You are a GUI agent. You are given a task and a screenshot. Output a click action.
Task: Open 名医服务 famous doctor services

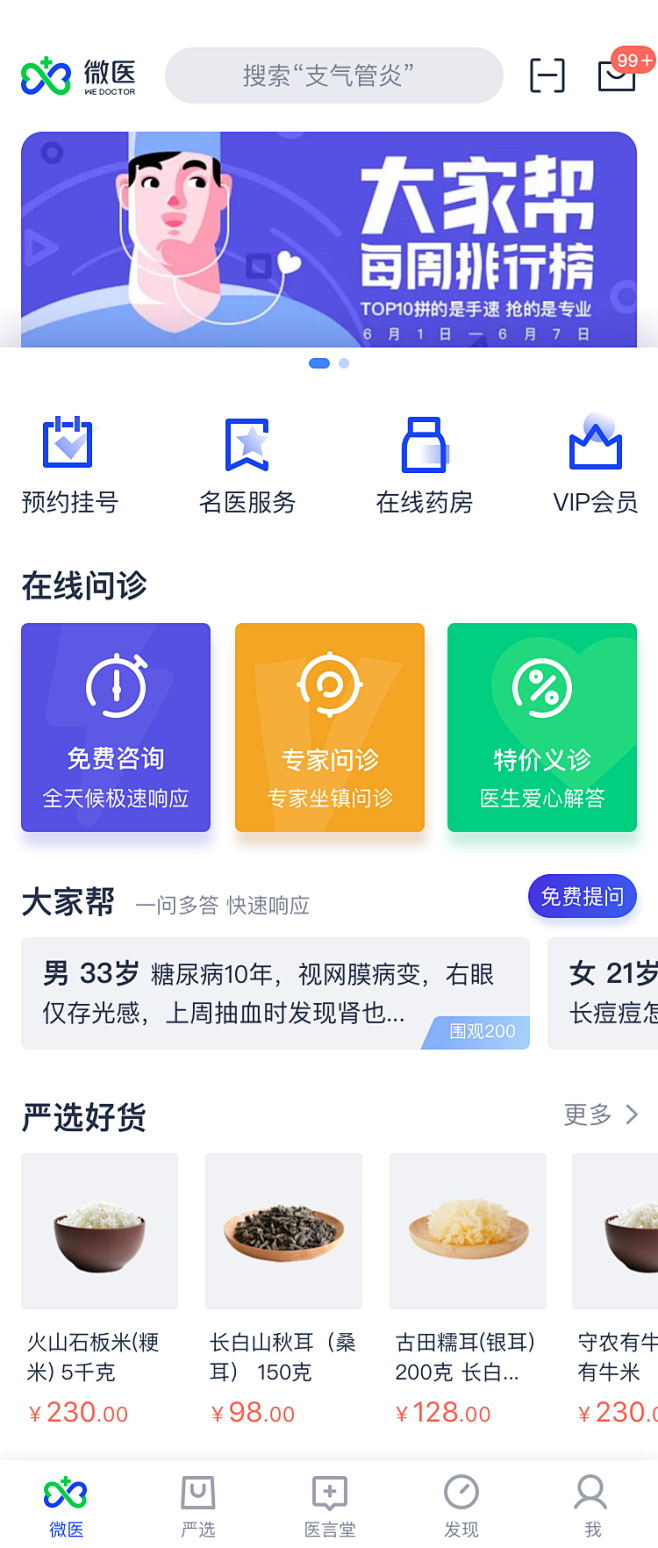[247, 466]
